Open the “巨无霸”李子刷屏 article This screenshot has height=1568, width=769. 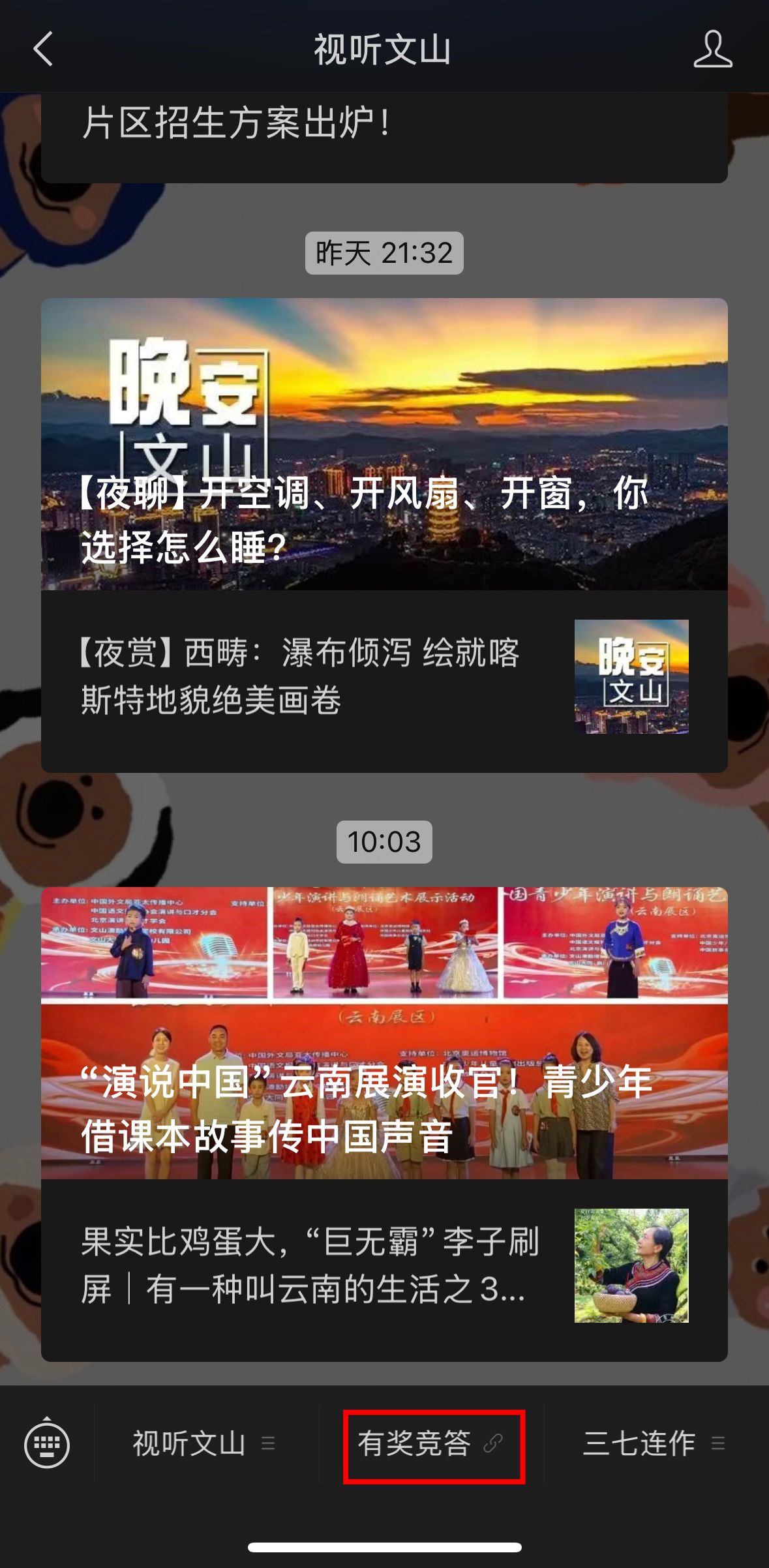[384, 1265]
